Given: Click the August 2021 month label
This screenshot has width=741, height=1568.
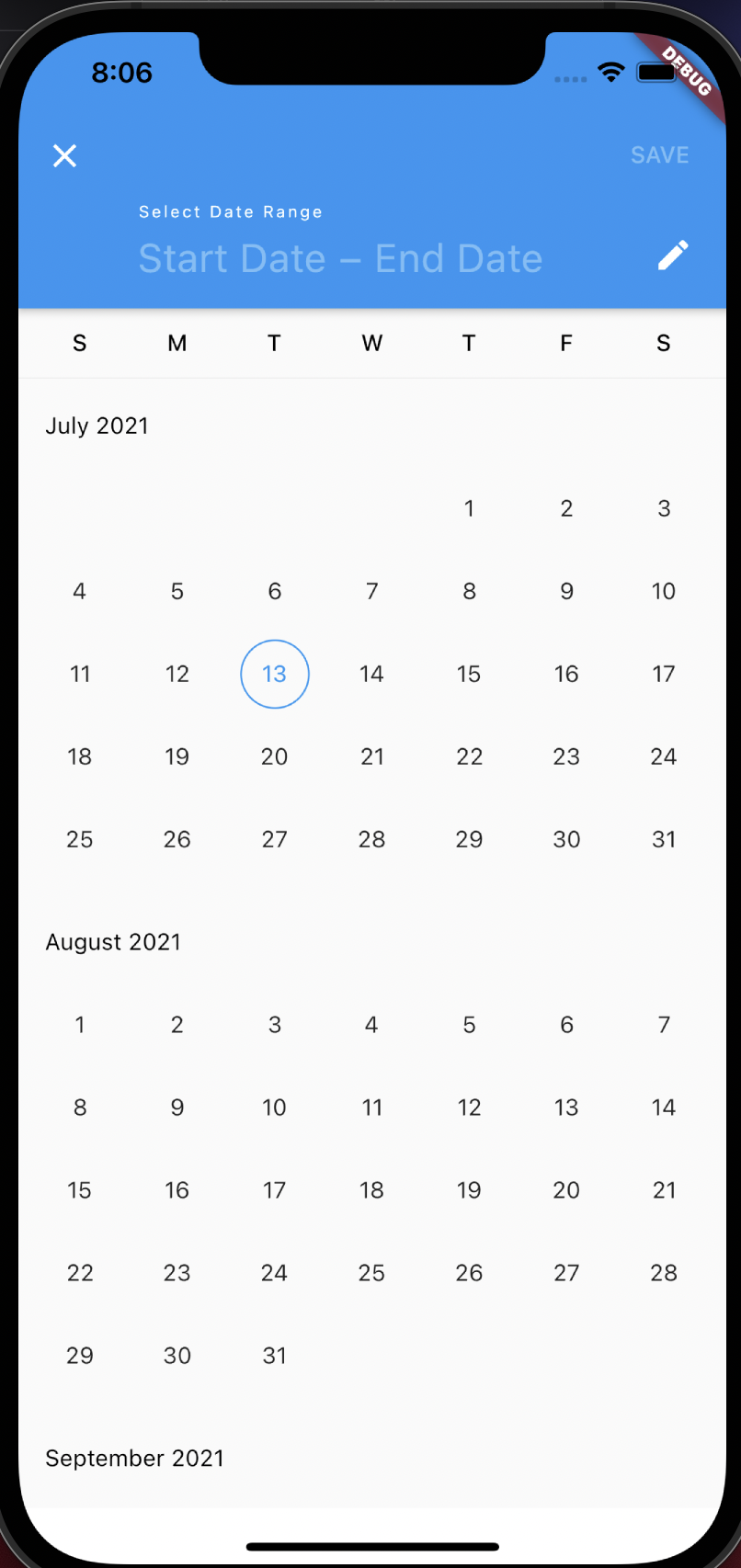Looking at the screenshot, I should click(113, 941).
